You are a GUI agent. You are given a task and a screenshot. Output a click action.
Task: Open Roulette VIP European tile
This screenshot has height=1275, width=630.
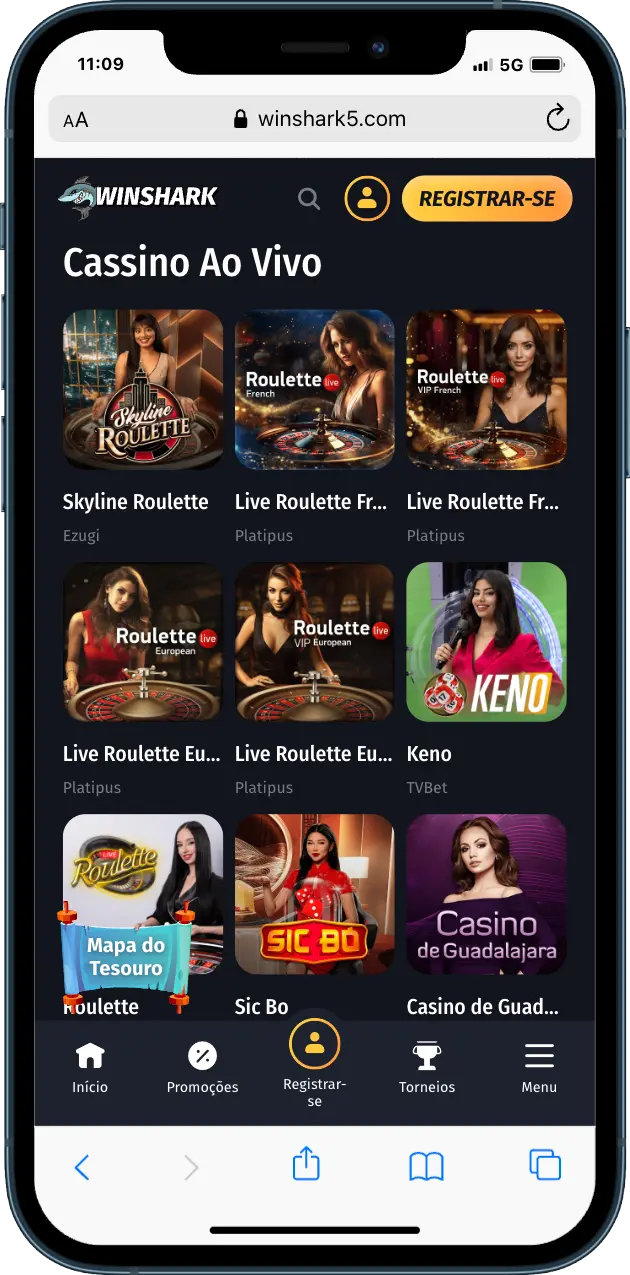314,641
